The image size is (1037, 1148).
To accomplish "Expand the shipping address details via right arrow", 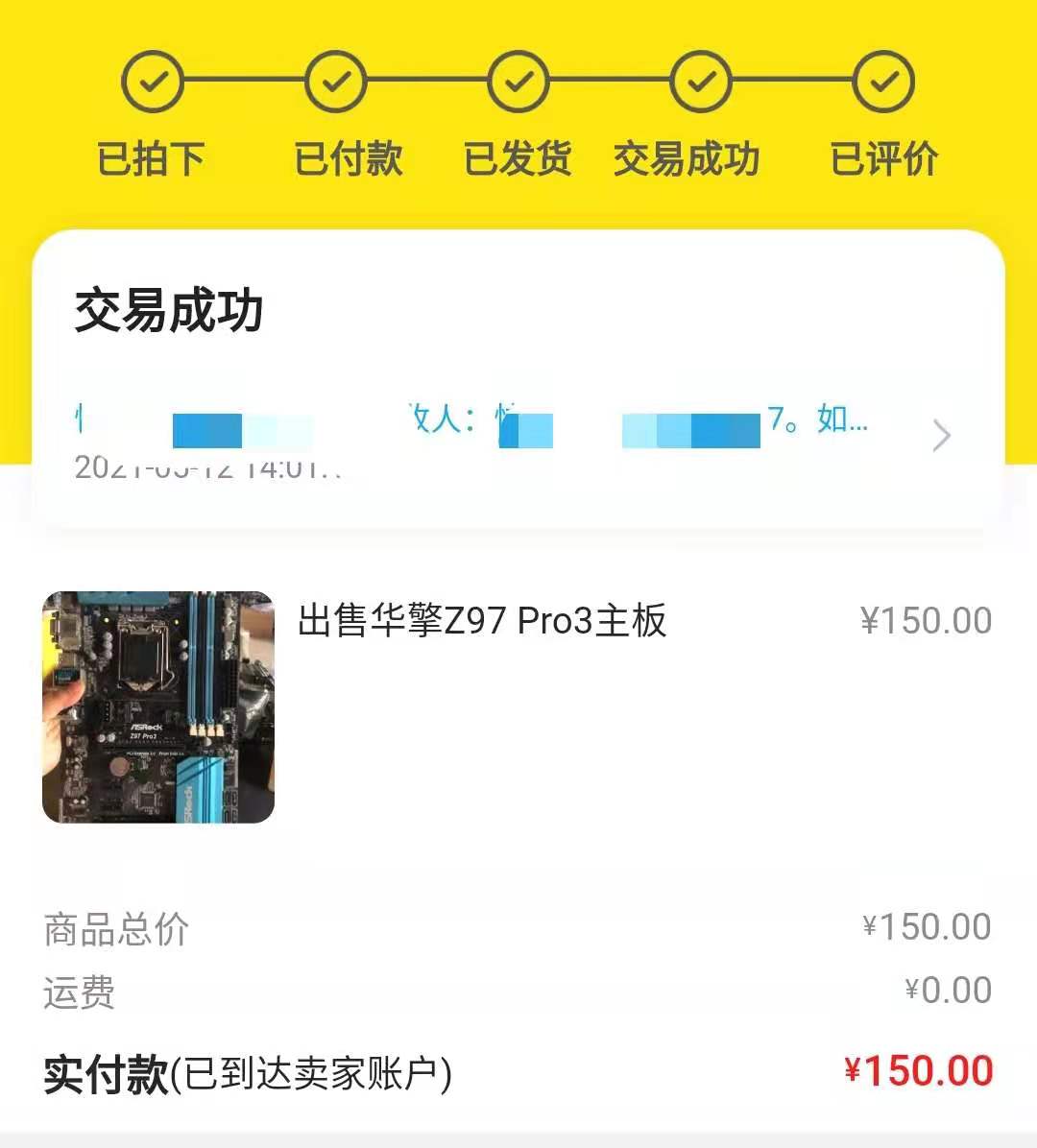I will pos(941,436).
